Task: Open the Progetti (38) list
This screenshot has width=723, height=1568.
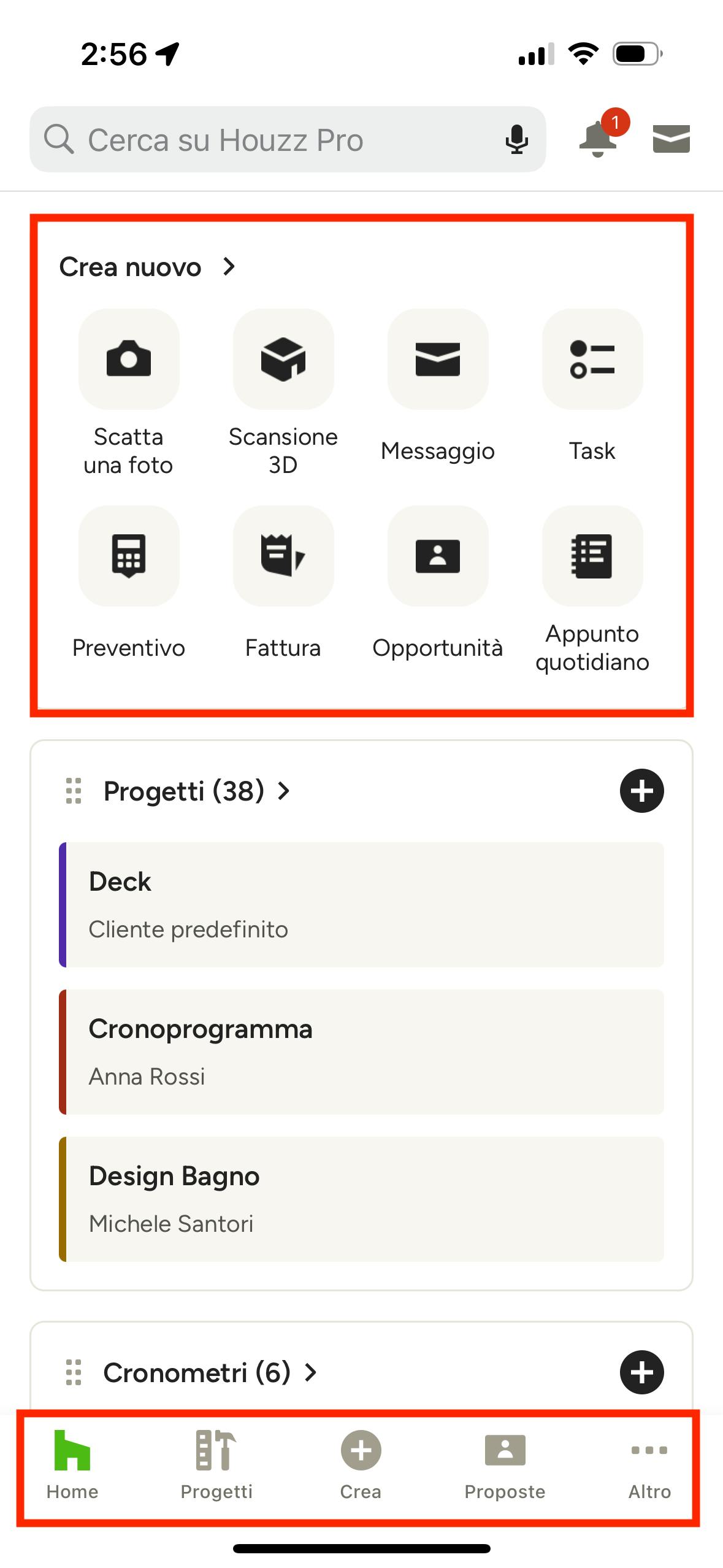Action: pyautogui.click(x=196, y=791)
